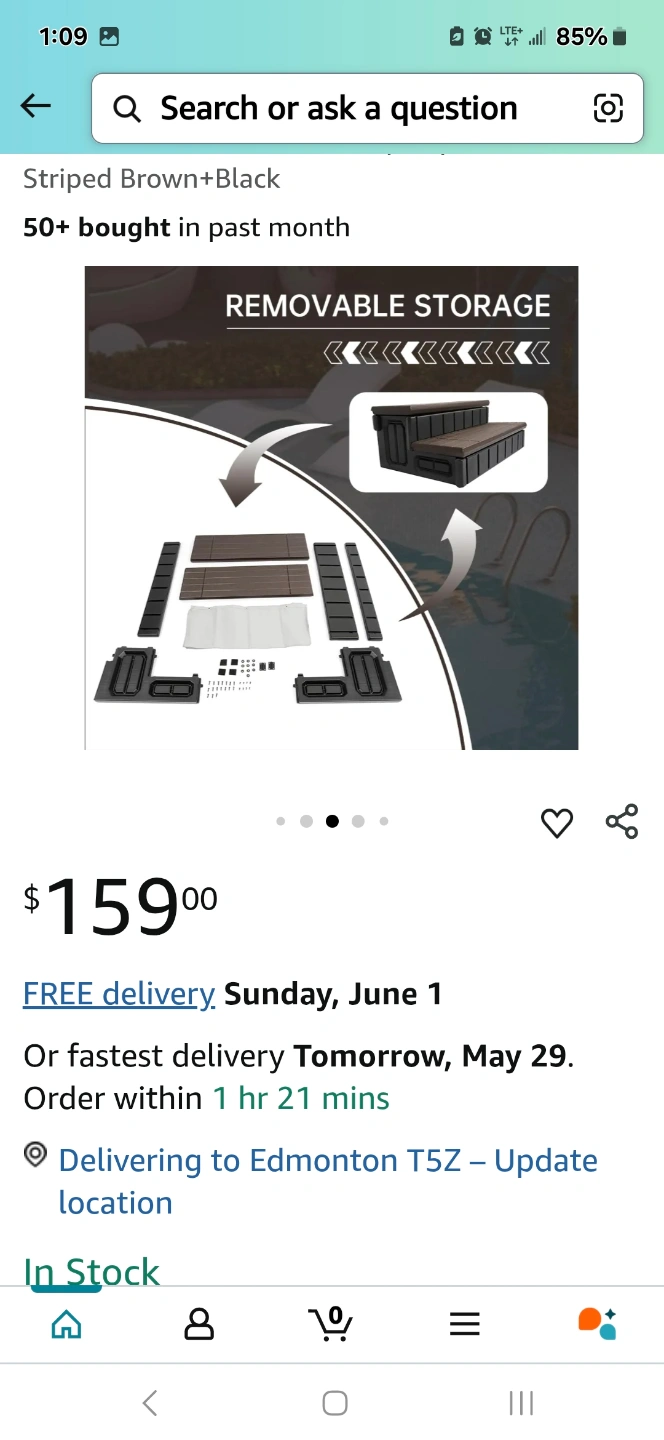Go back using the top arrow

tap(36, 106)
